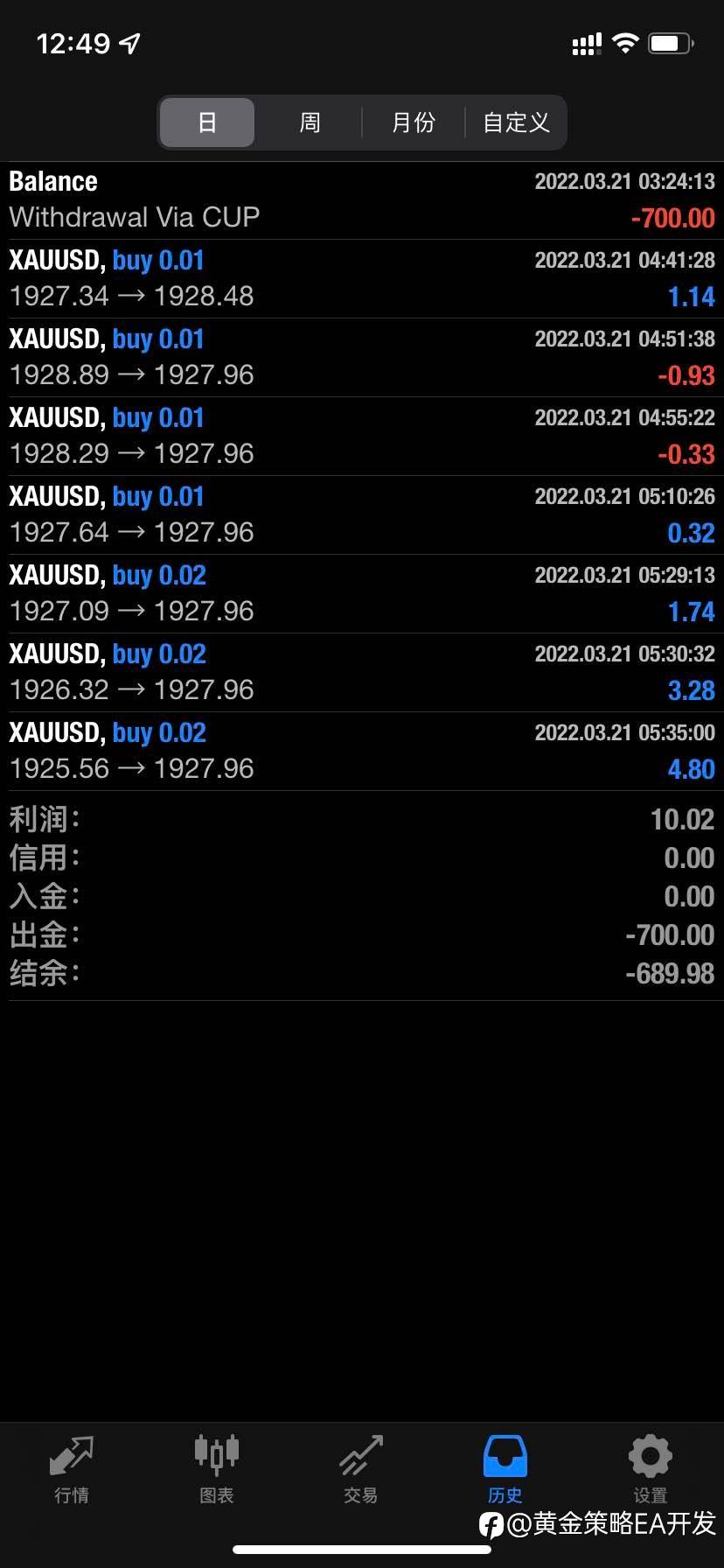Open the 设置 settings tab
The height and width of the screenshot is (1568, 724).
coord(650,1470)
